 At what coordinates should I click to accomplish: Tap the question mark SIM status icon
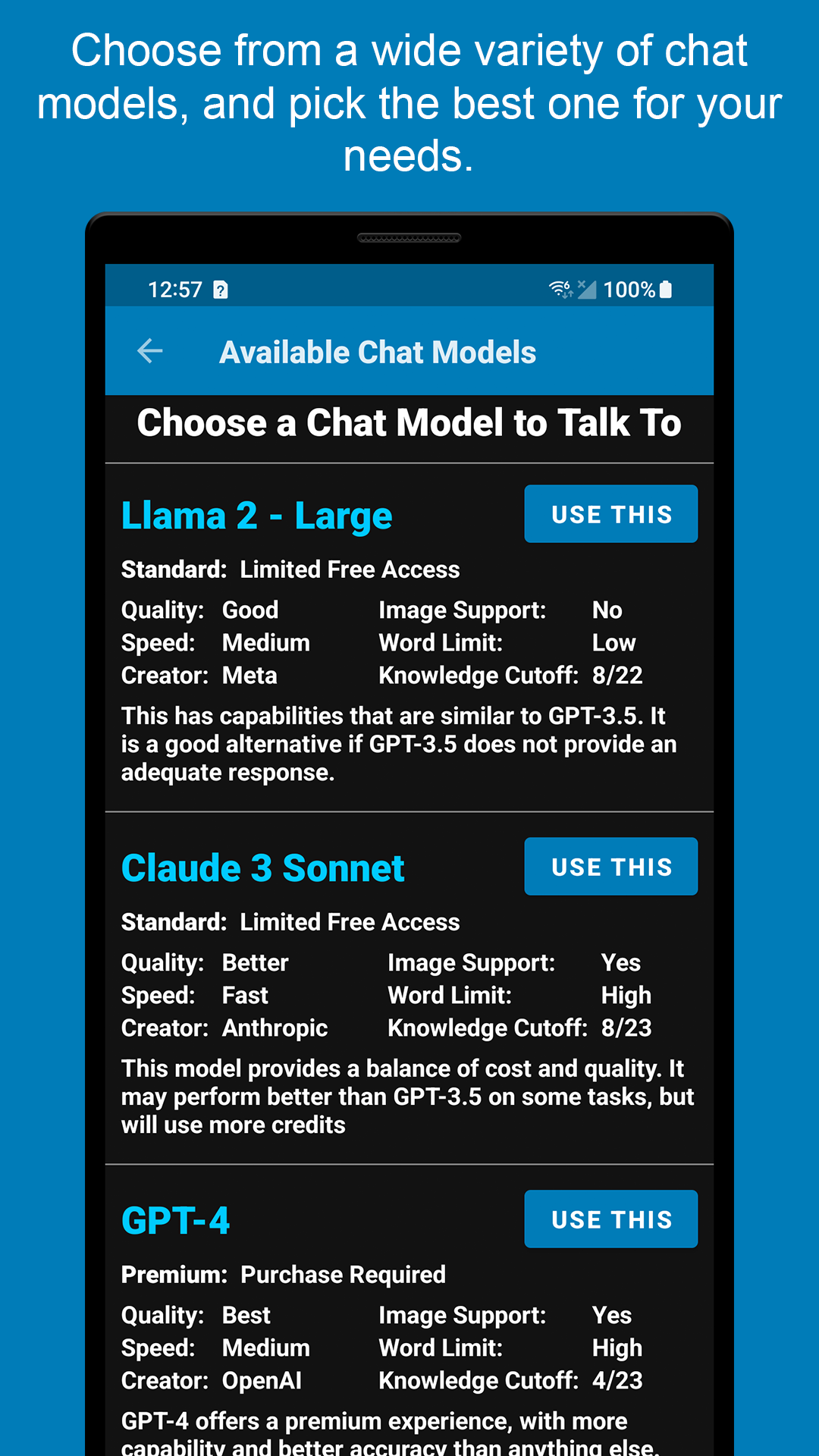pyautogui.click(x=220, y=290)
